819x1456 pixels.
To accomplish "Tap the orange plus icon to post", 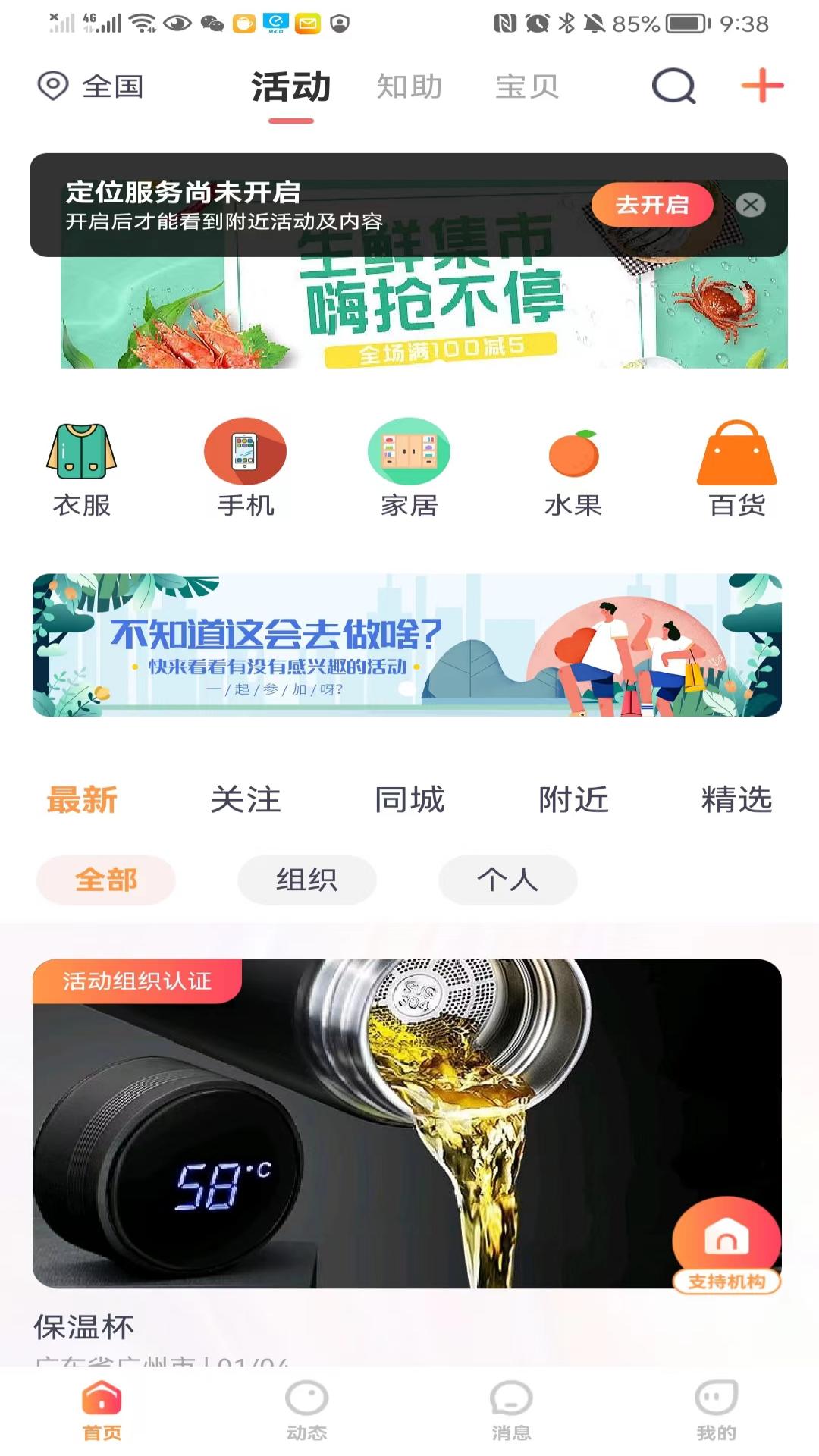I will click(x=762, y=85).
